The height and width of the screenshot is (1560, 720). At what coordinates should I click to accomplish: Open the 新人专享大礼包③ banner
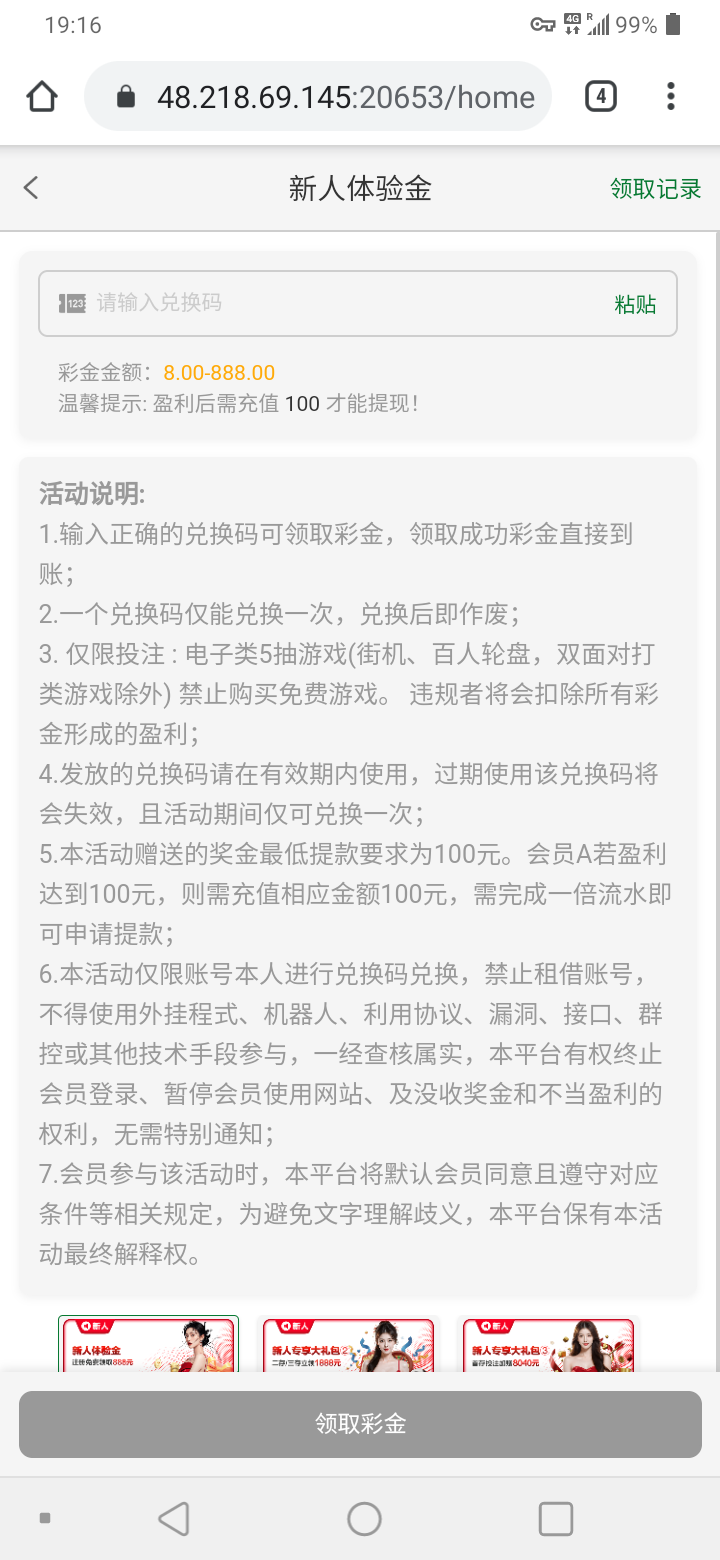[x=547, y=1343]
